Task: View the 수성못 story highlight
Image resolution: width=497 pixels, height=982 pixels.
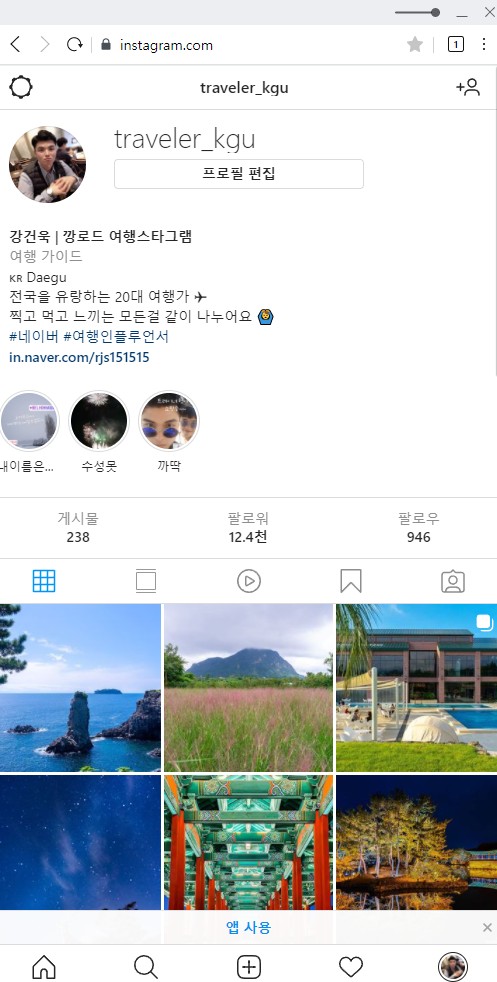Action: click(x=99, y=432)
